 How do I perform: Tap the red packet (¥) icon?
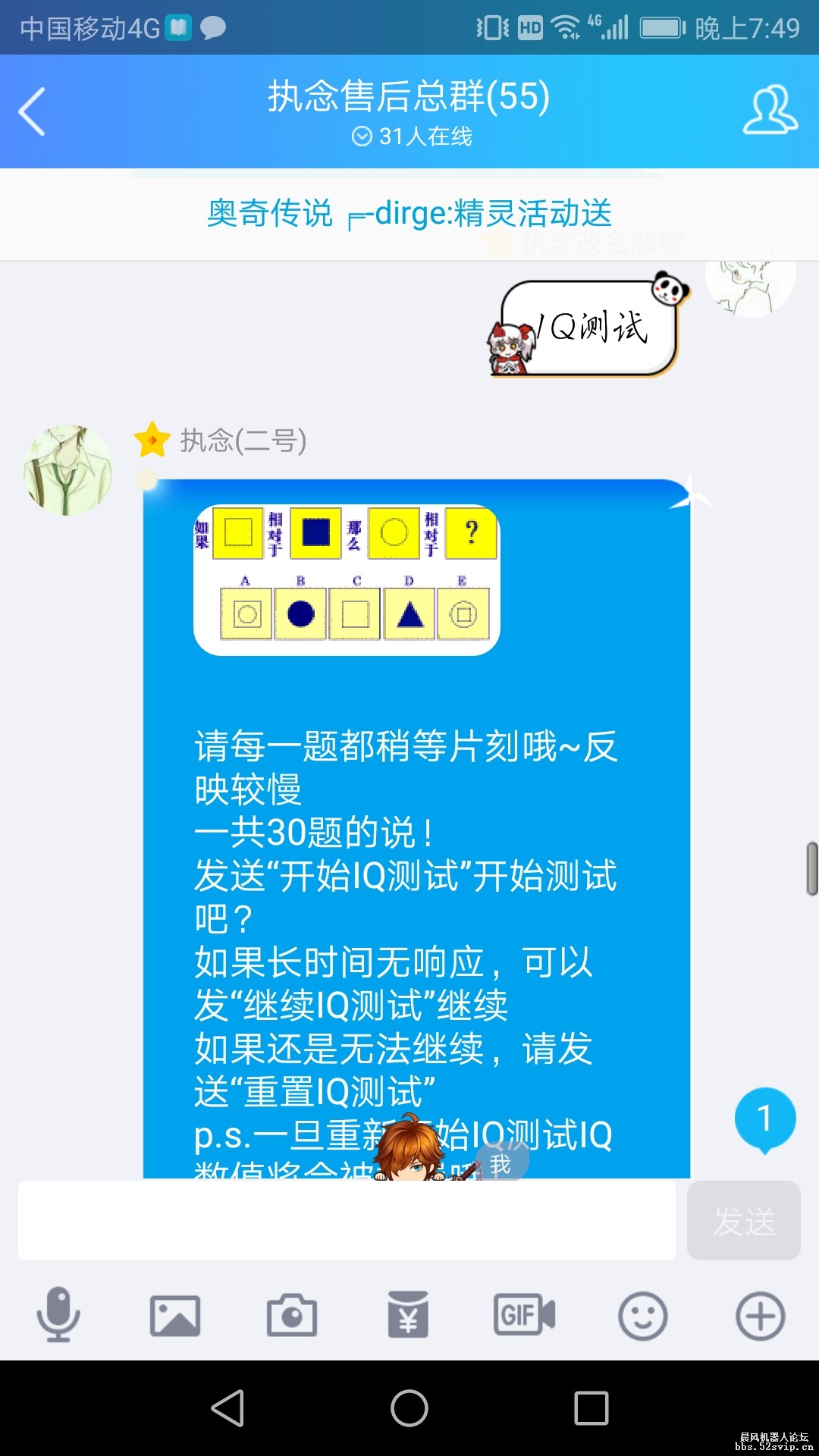coord(407,1316)
